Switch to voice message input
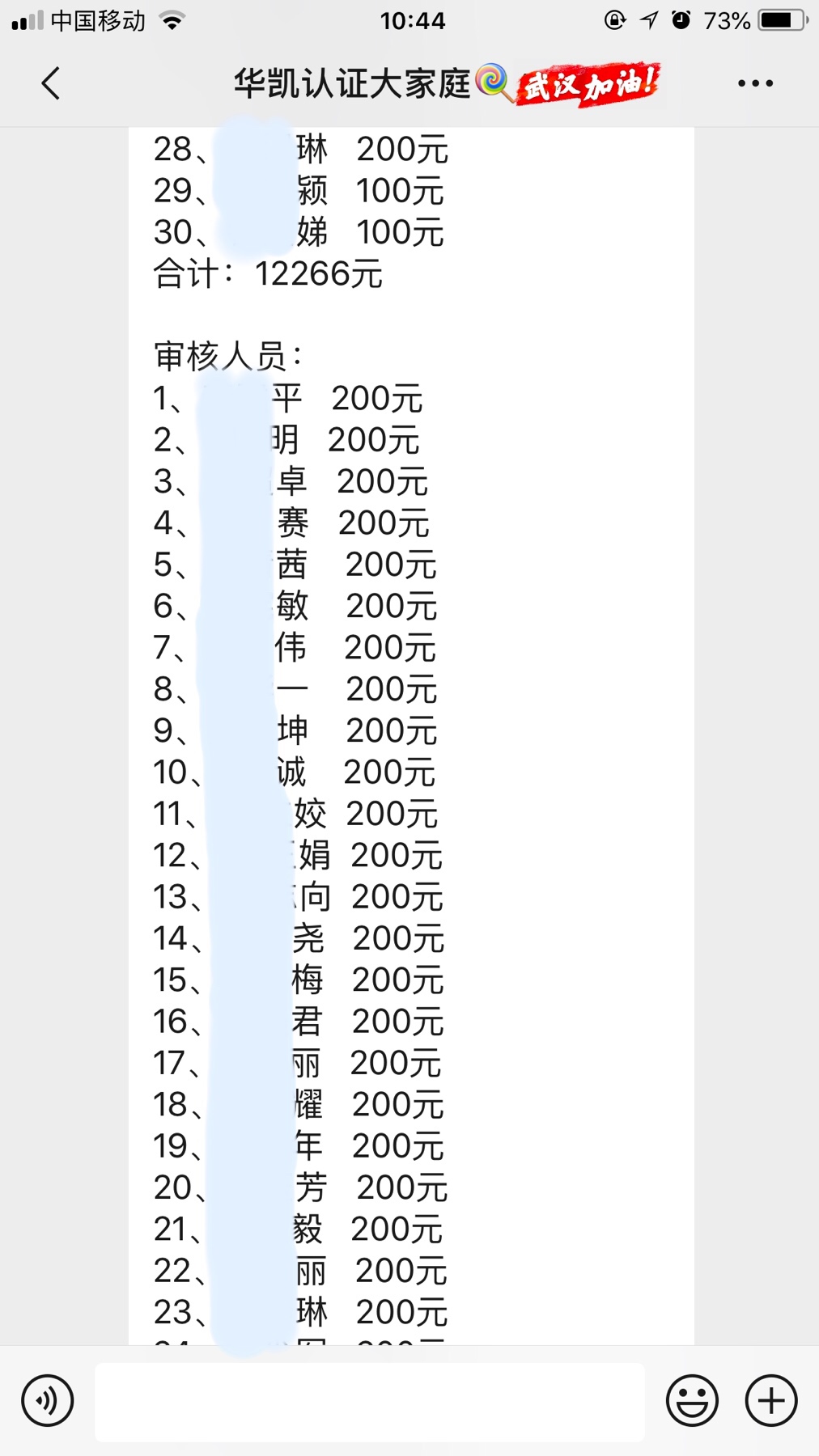 click(48, 1400)
